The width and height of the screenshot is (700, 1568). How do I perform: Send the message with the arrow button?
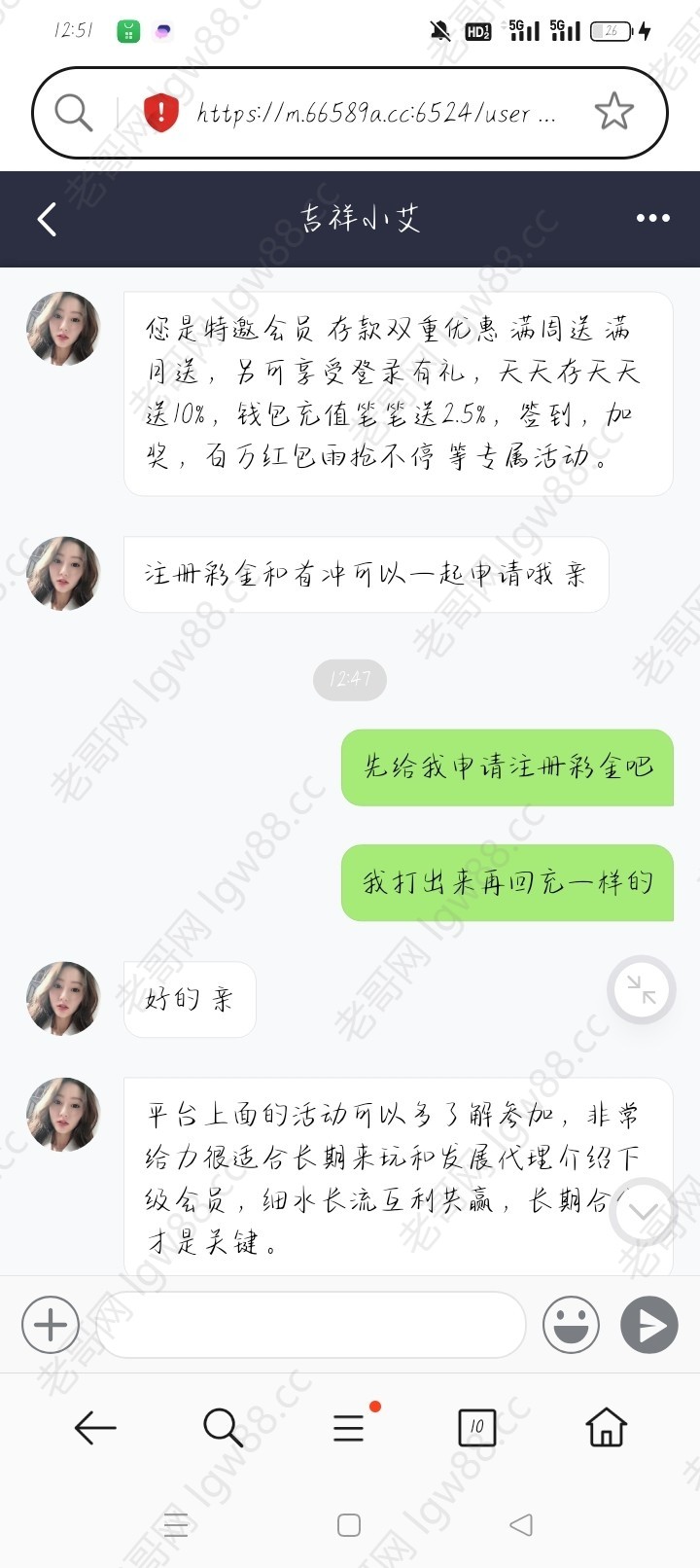648,1325
